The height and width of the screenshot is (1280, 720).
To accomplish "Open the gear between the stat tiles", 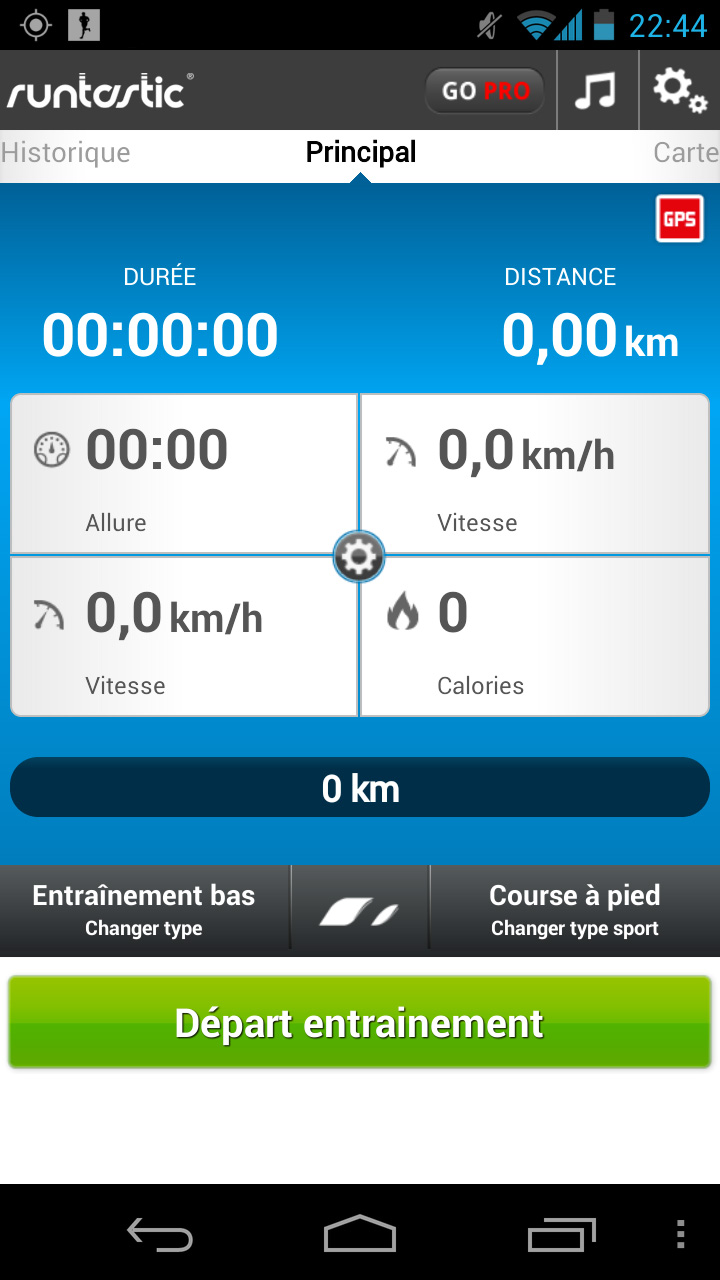I will click(x=359, y=556).
